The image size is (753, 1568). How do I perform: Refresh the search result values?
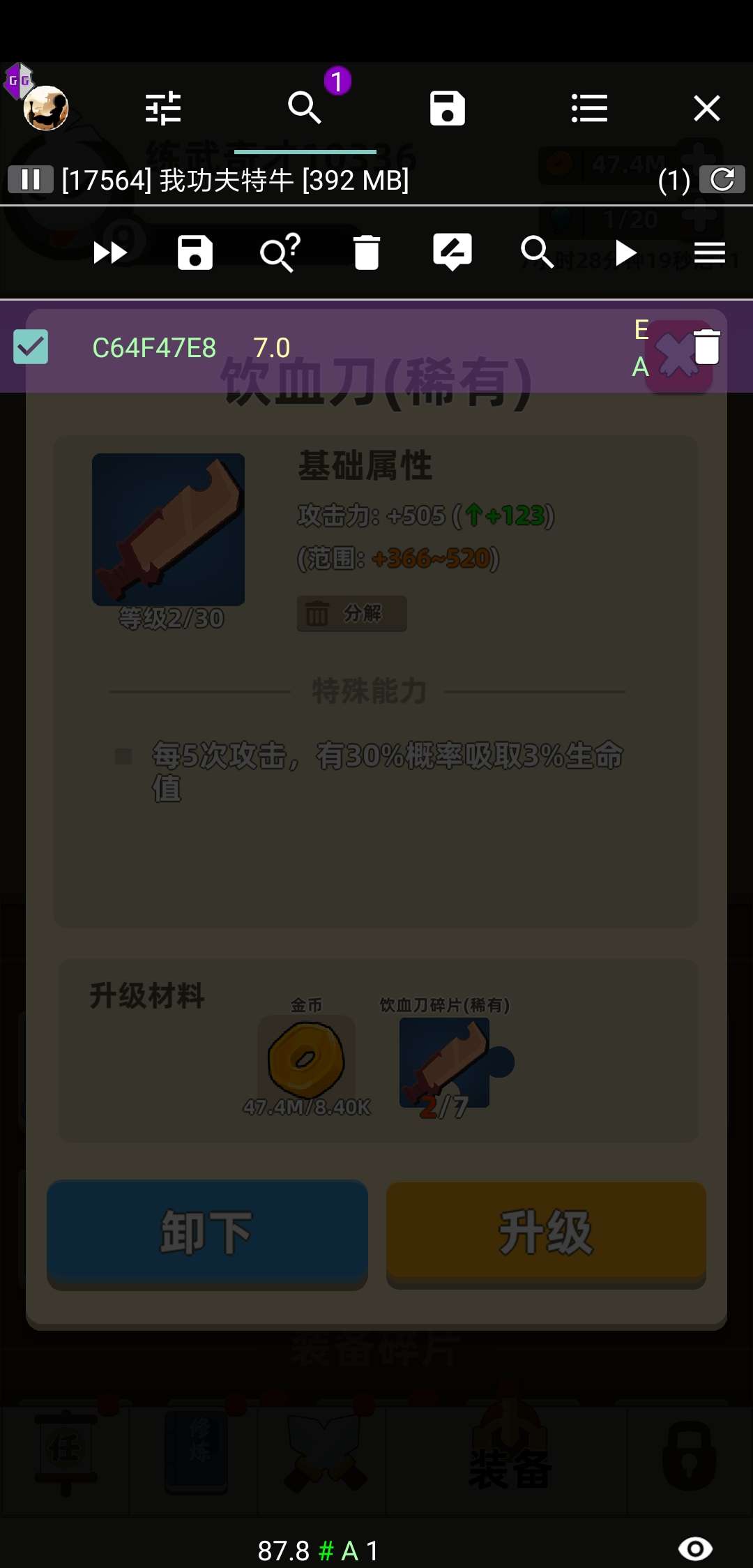(722, 179)
